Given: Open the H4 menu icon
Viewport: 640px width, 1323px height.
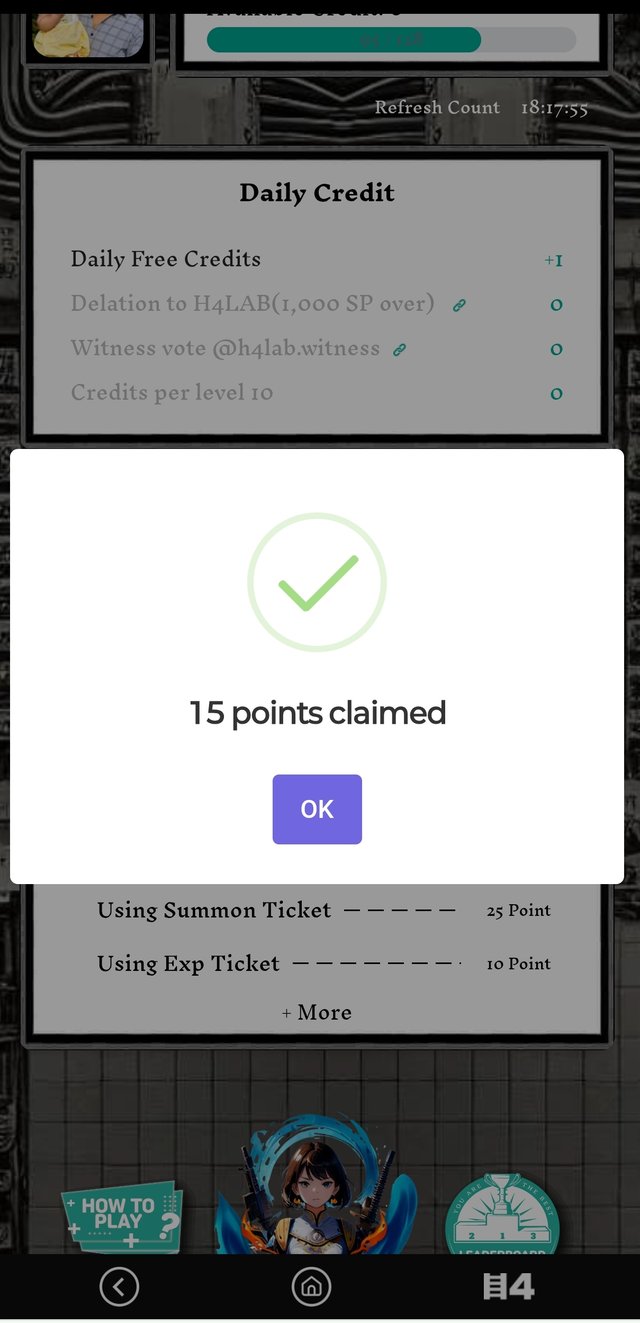Looking at the screenshot, I should click(x=508, y=1287).
